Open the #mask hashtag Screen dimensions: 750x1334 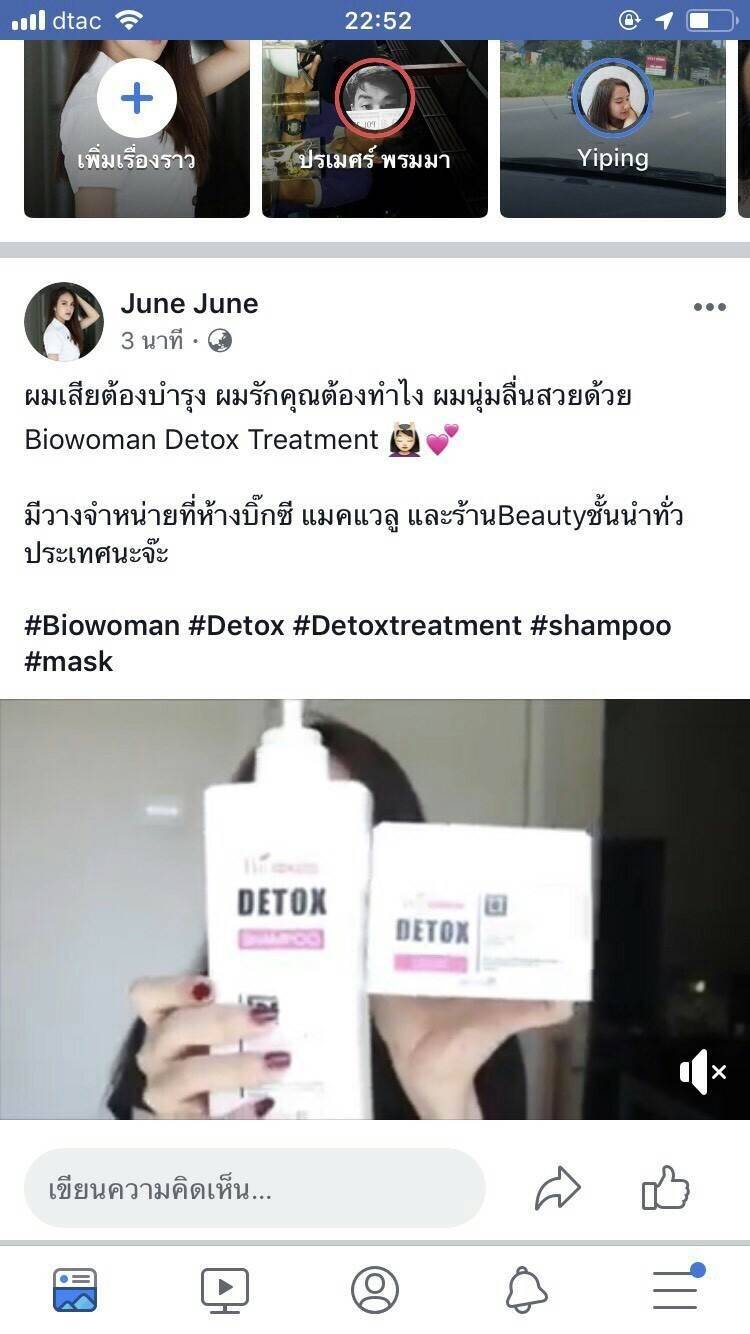coord(69,661)
